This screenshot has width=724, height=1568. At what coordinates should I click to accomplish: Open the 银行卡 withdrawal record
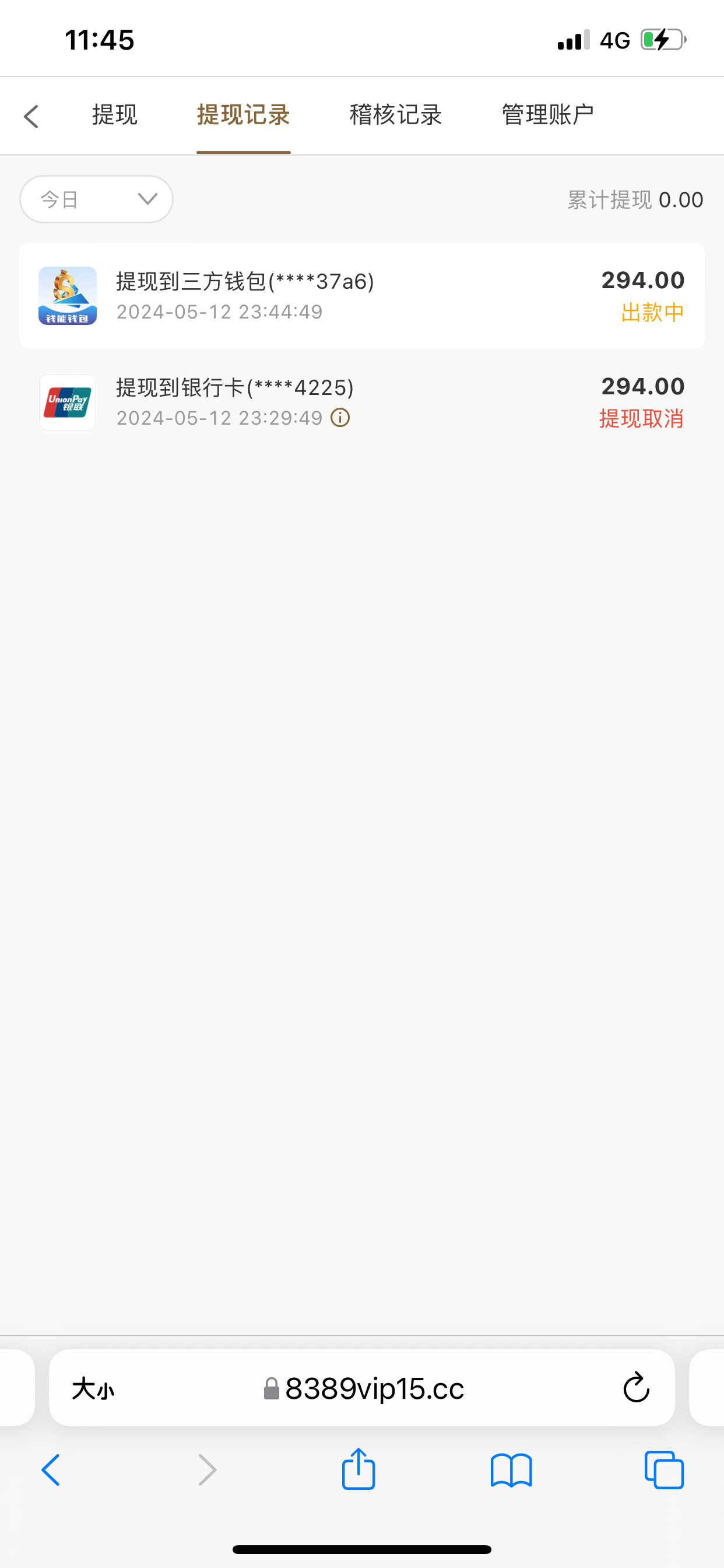[x=361, y=402]
